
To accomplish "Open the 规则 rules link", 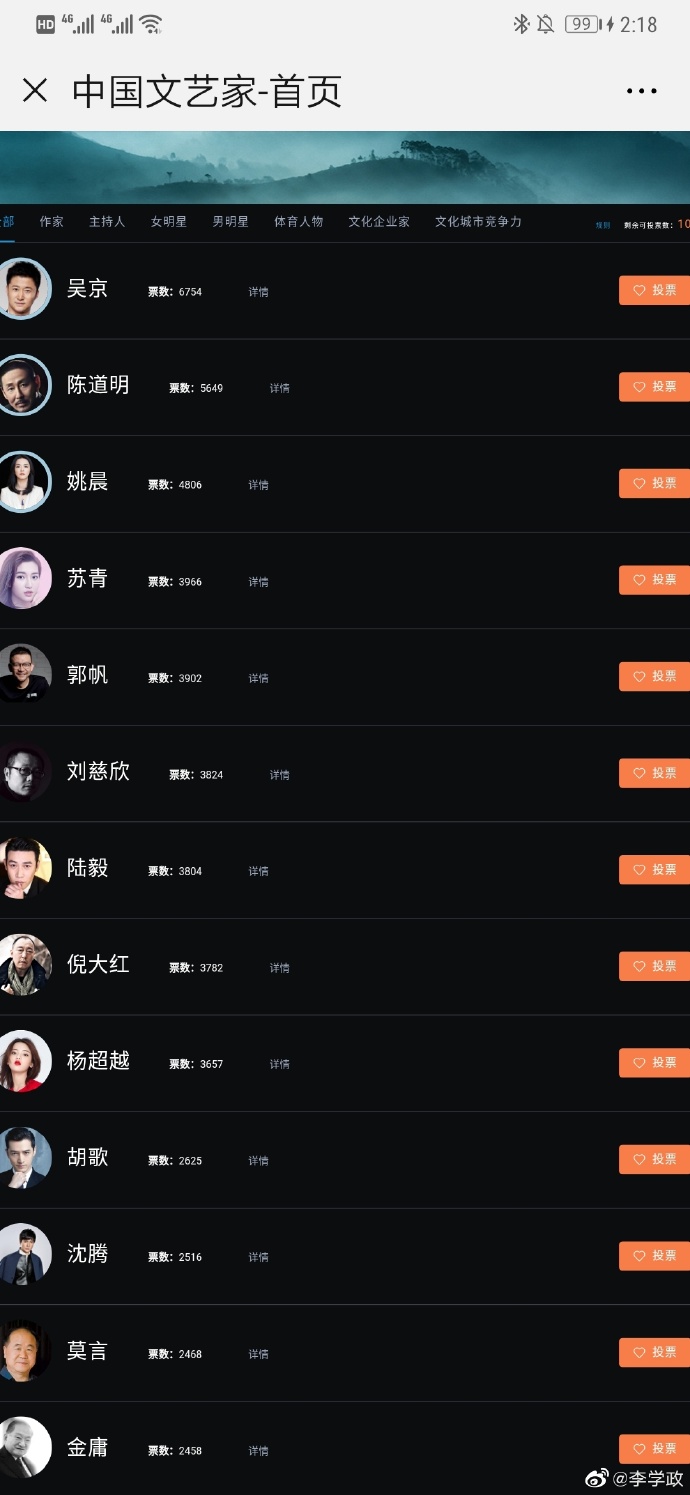I will 603,225.
